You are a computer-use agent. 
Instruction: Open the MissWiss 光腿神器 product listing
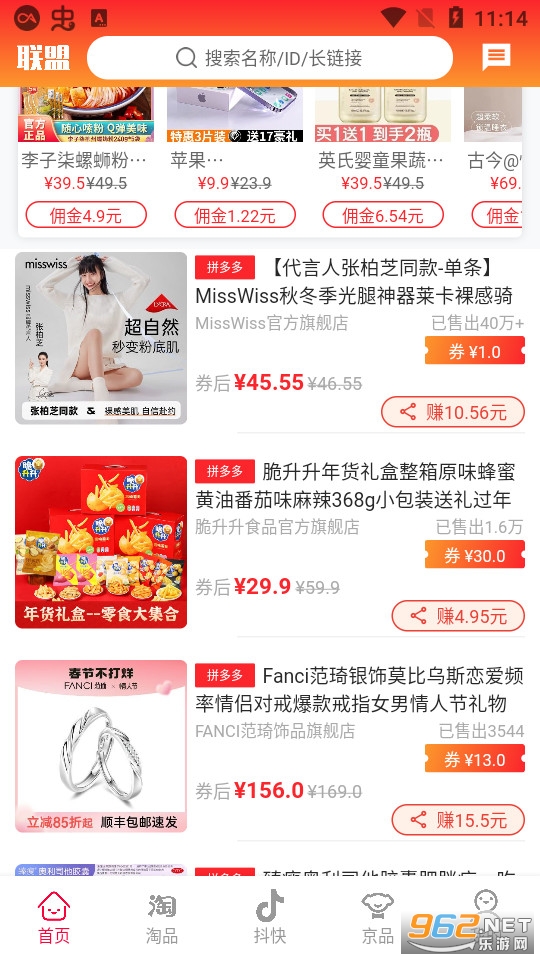point(270,338)
